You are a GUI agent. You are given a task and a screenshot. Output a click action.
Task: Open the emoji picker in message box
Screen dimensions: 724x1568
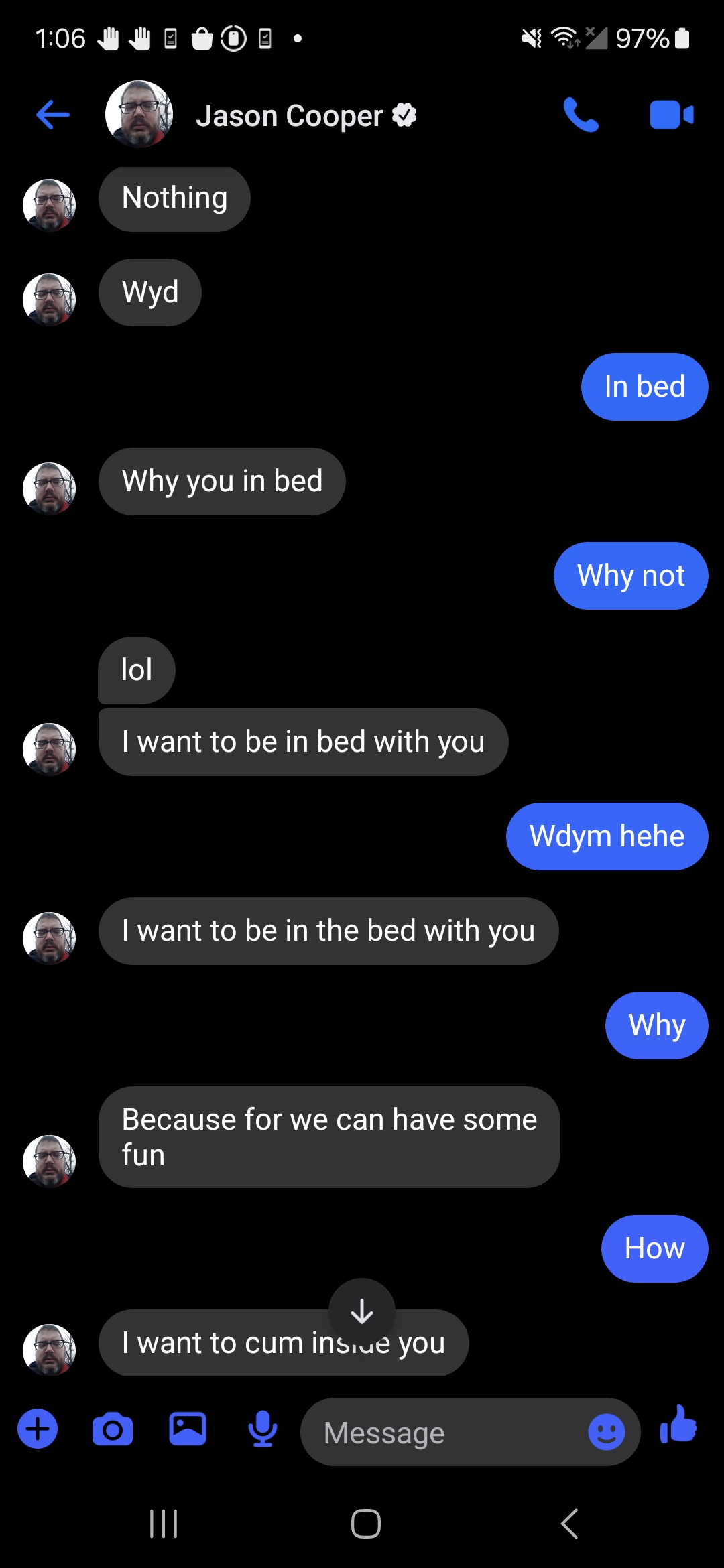(607, 1433)
